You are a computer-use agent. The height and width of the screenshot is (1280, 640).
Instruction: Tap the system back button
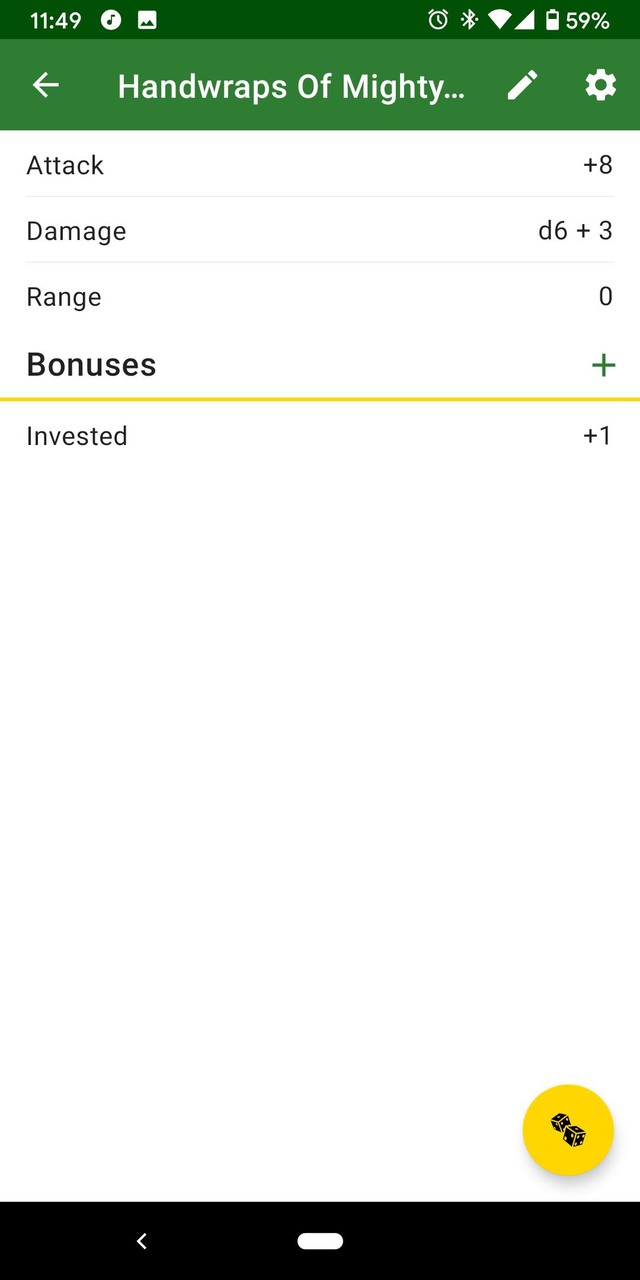142,1241
